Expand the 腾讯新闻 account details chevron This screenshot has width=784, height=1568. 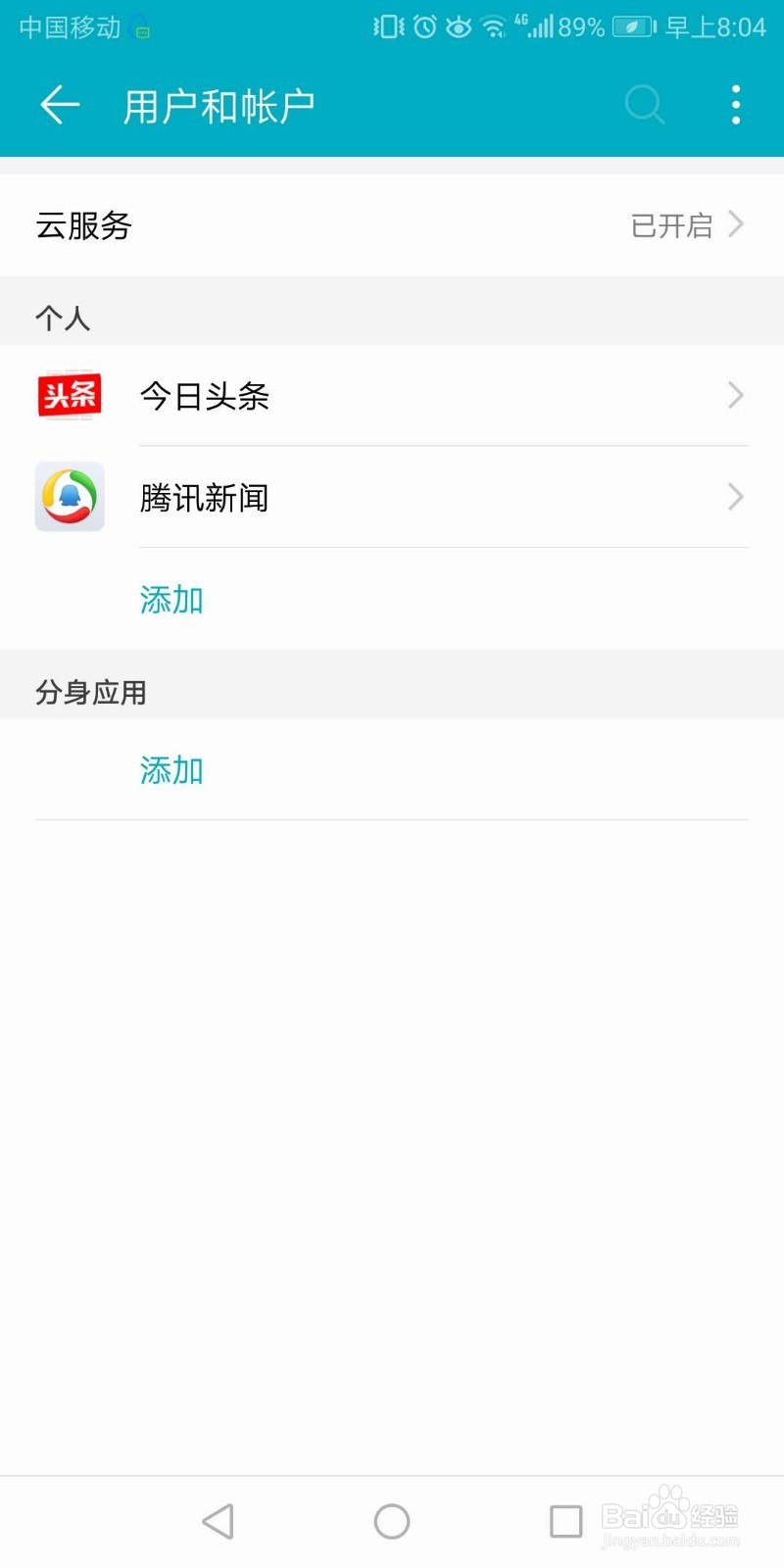coord(735,497)
